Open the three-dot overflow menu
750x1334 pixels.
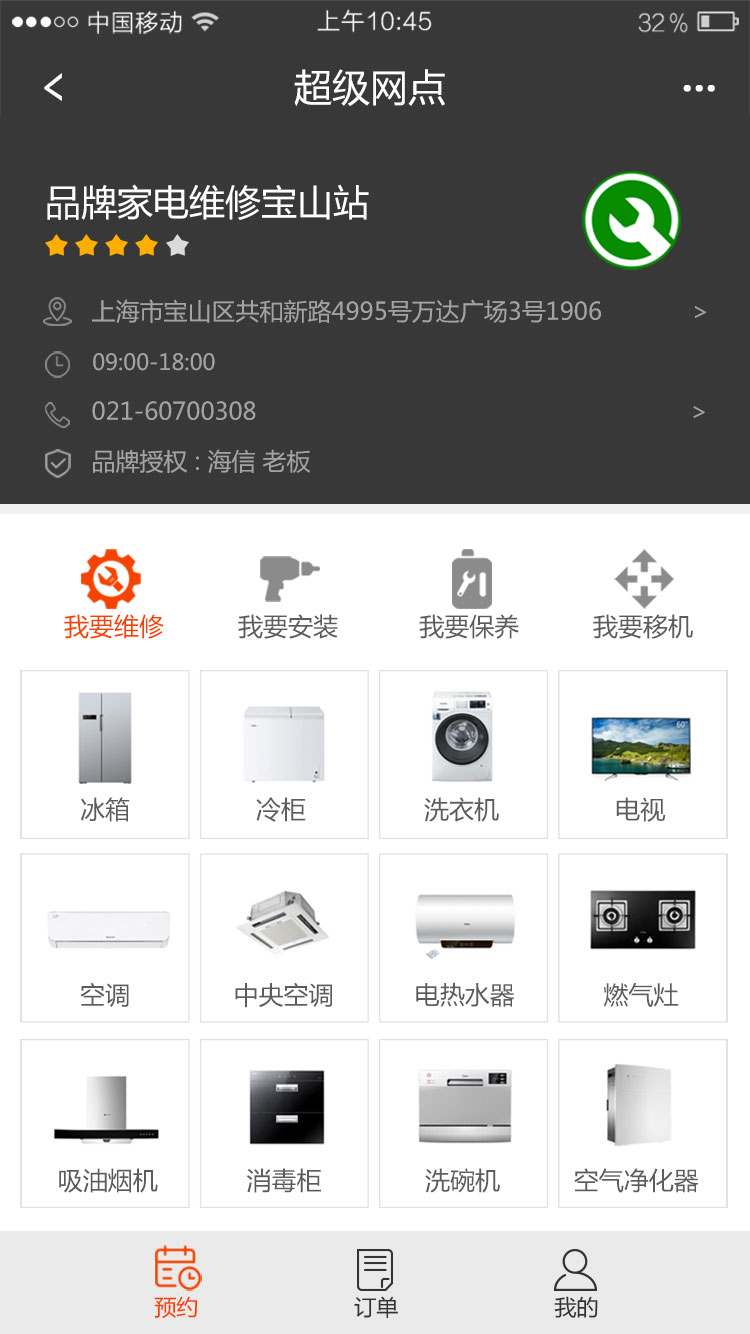pyautogui.click(x=698, y=88)
